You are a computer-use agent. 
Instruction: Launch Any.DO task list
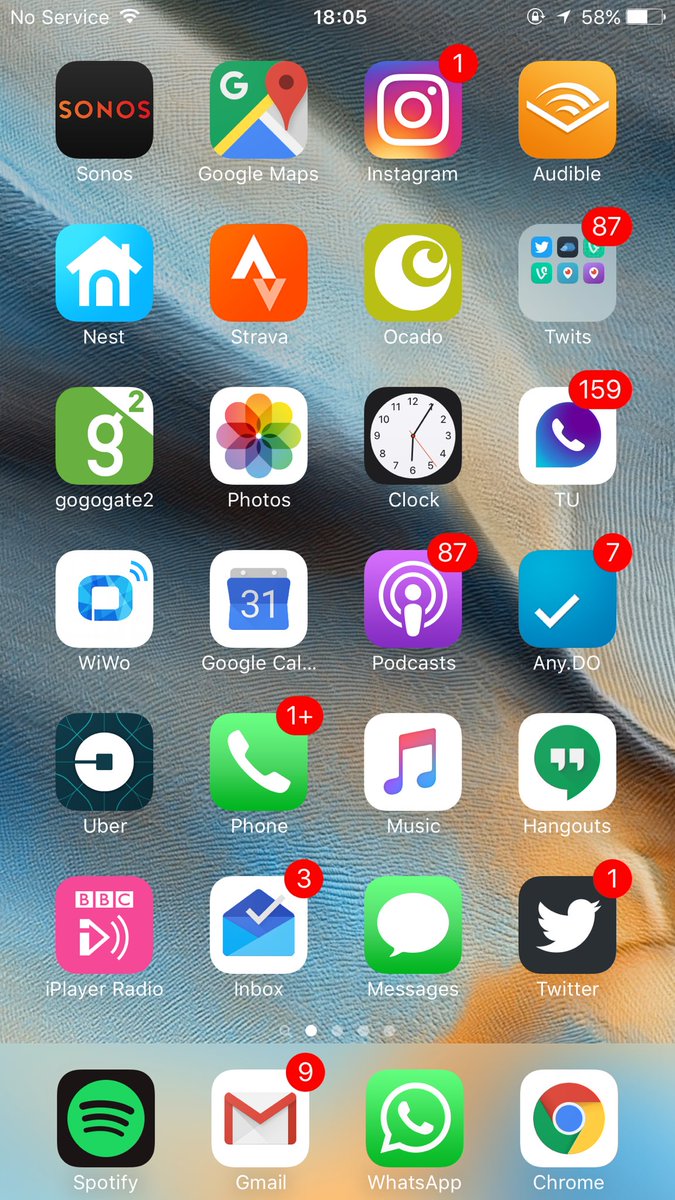coord(567,599)
